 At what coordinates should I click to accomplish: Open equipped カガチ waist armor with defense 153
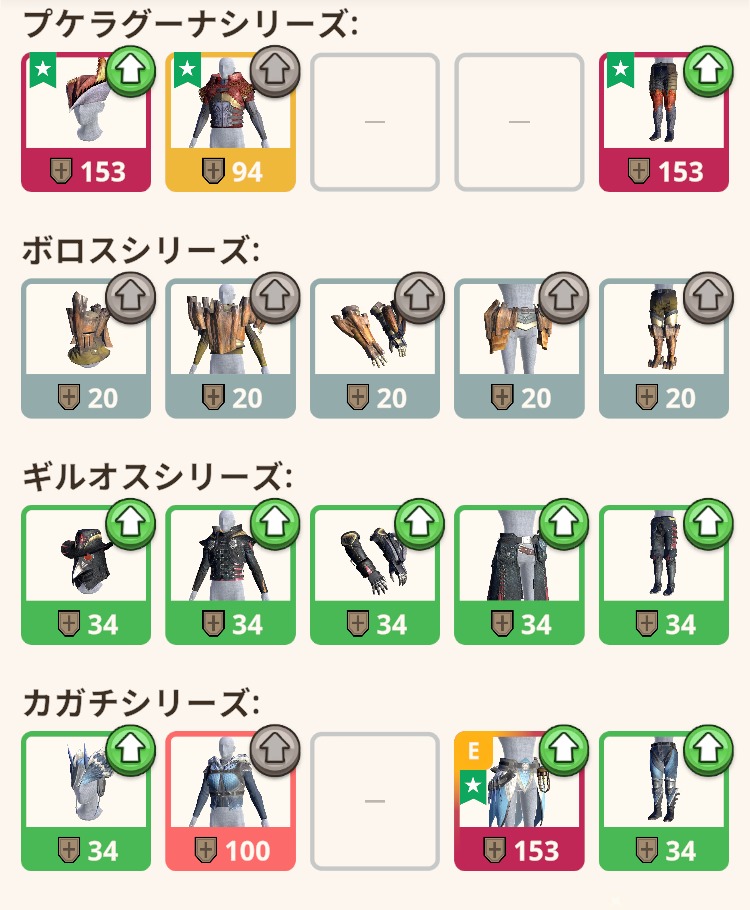tap(519, 801)
